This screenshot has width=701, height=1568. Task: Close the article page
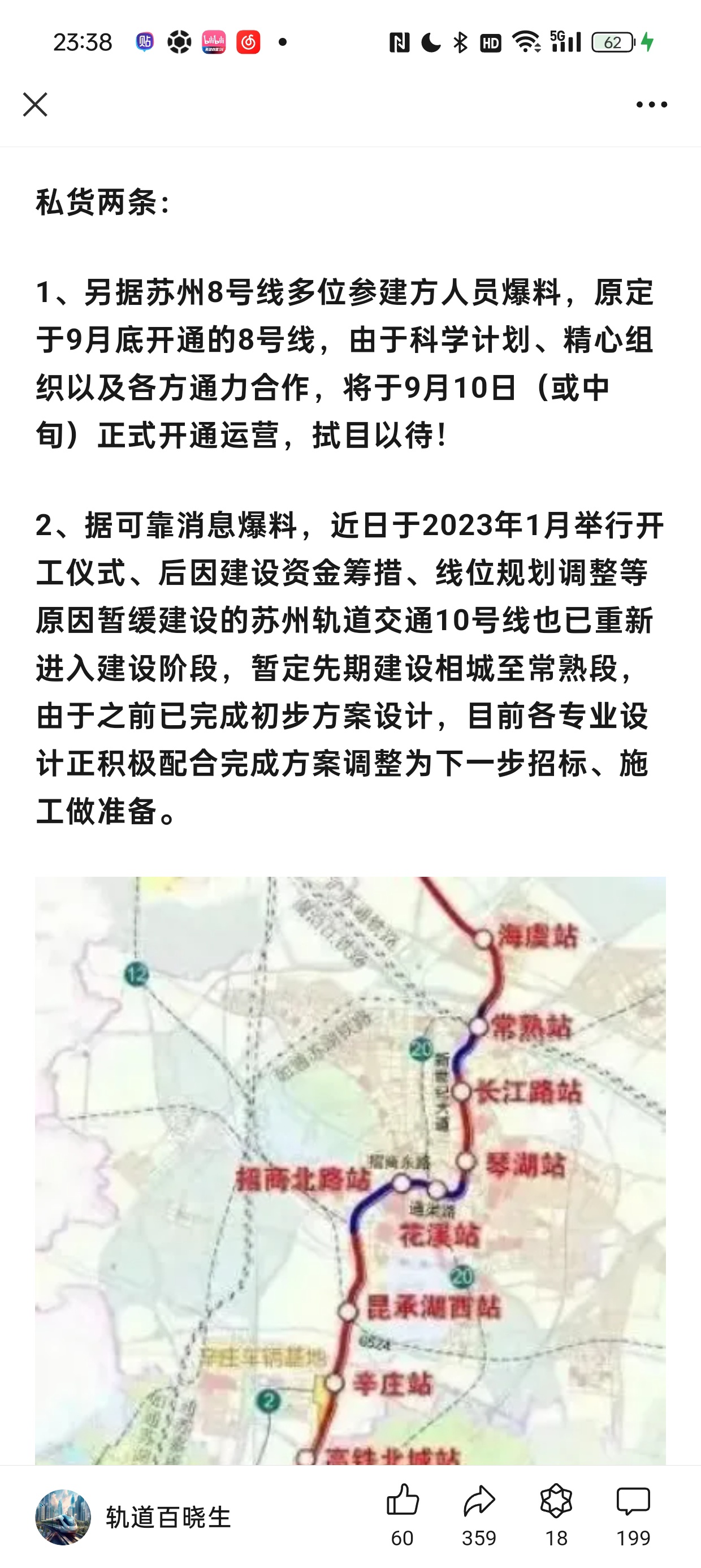(34, 105)
